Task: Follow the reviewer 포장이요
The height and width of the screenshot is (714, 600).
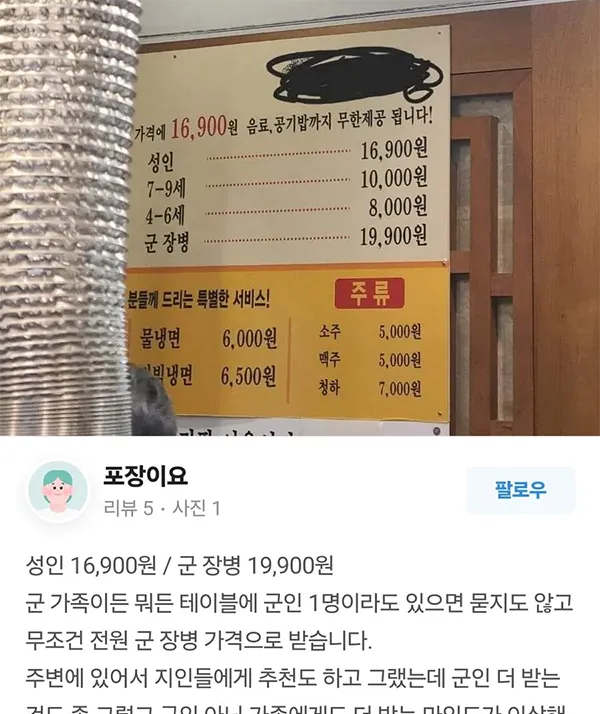Action: click(520, 491)
